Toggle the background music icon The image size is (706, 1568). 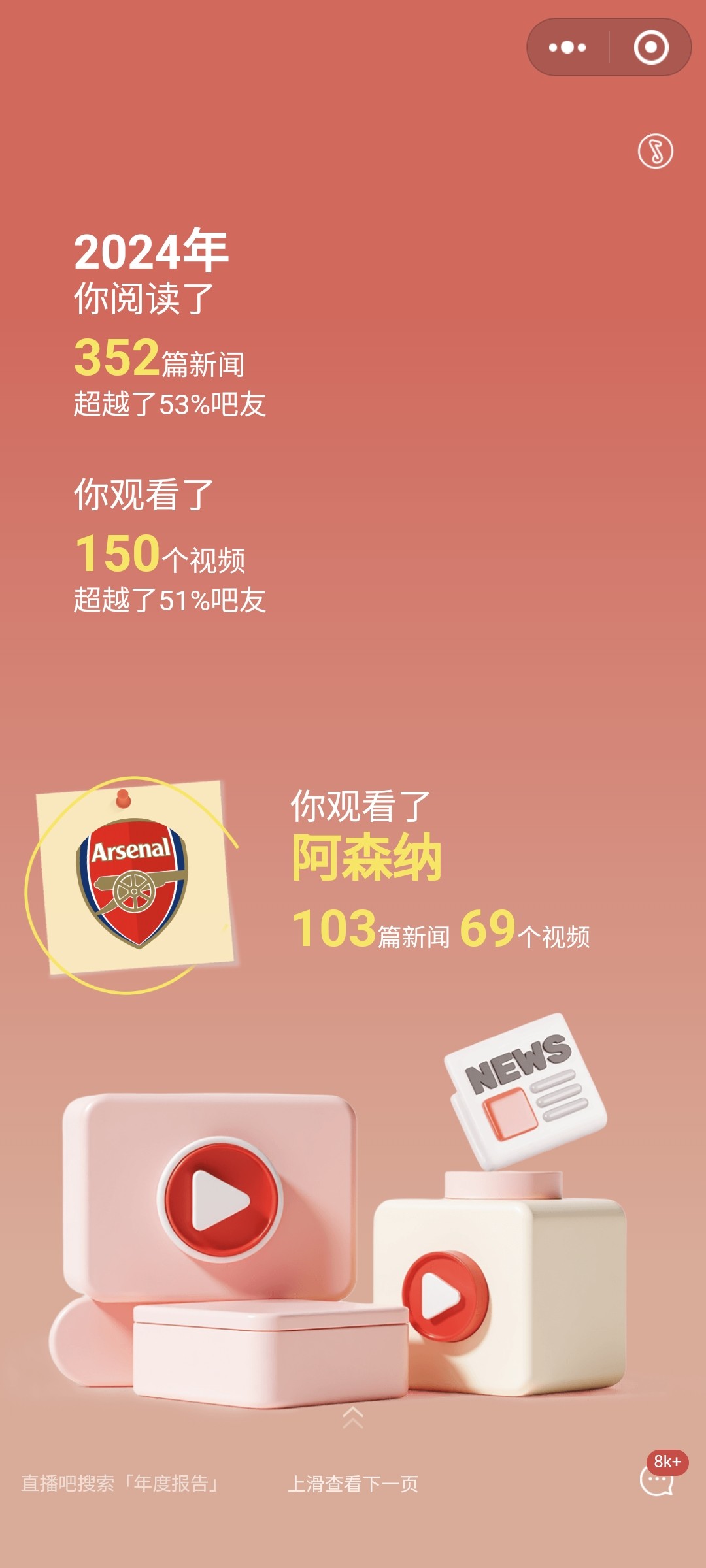(656, 152)
